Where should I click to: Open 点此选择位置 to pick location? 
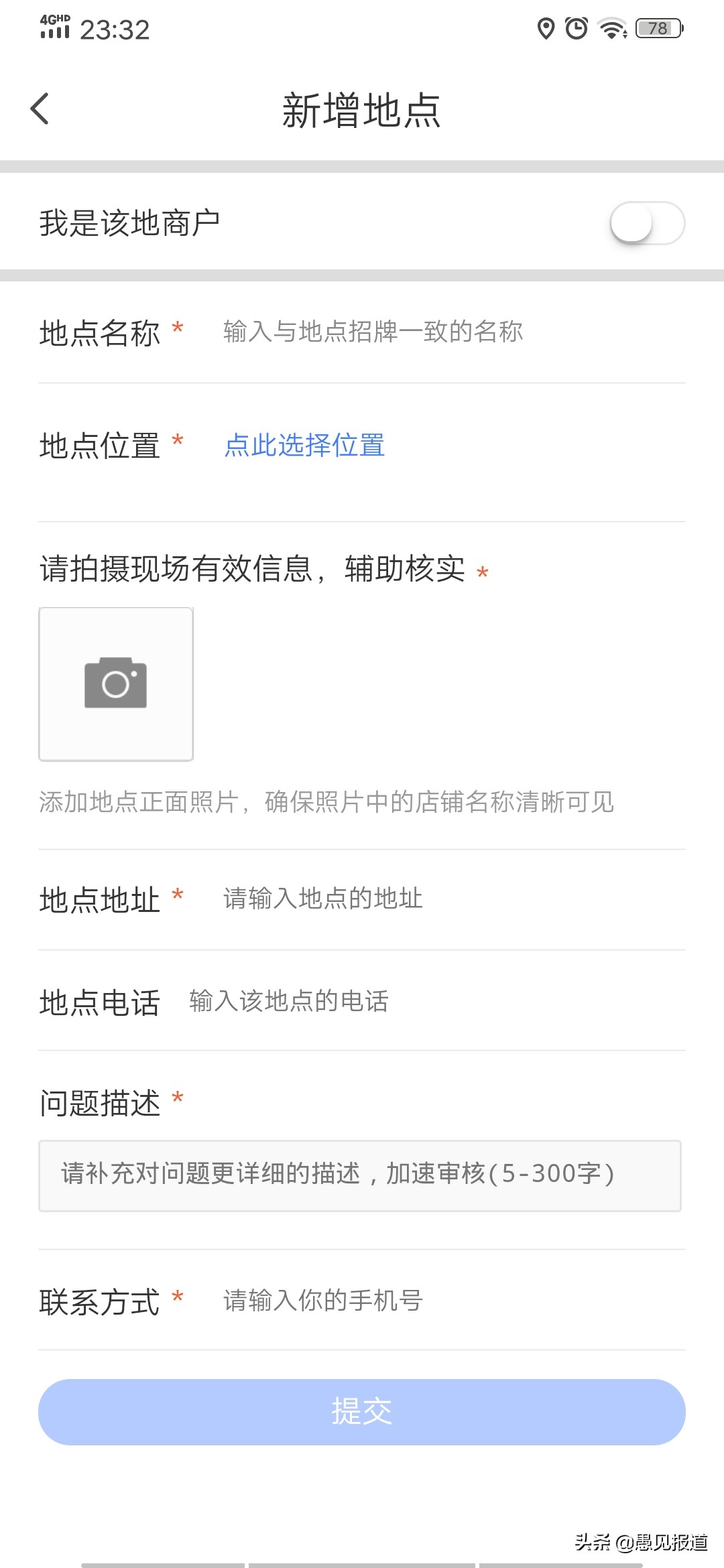pos(305,446)
